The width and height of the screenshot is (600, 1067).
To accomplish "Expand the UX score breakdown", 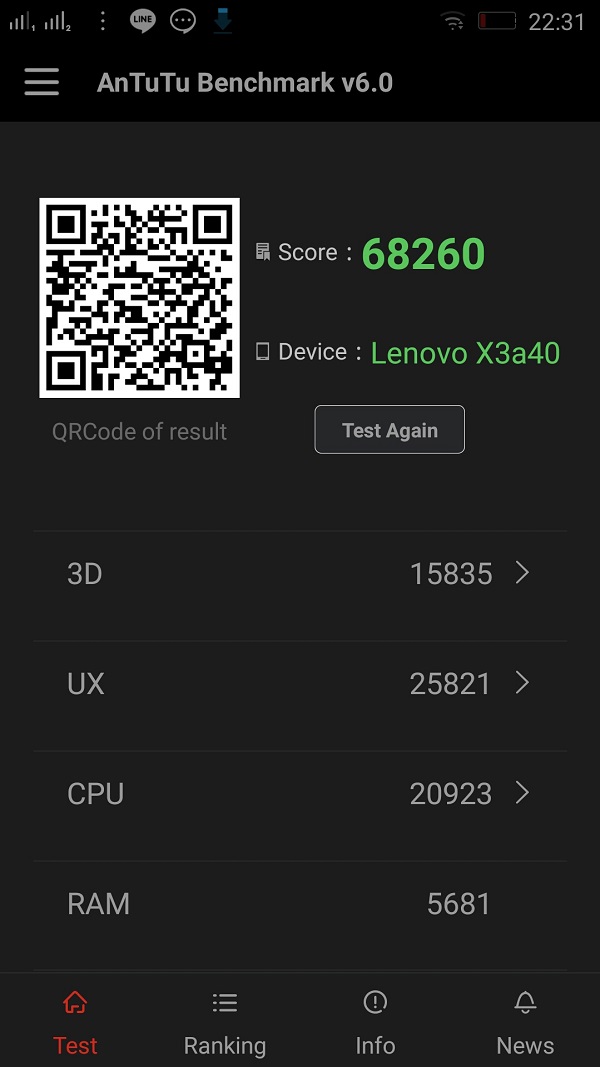I will 300,684.
